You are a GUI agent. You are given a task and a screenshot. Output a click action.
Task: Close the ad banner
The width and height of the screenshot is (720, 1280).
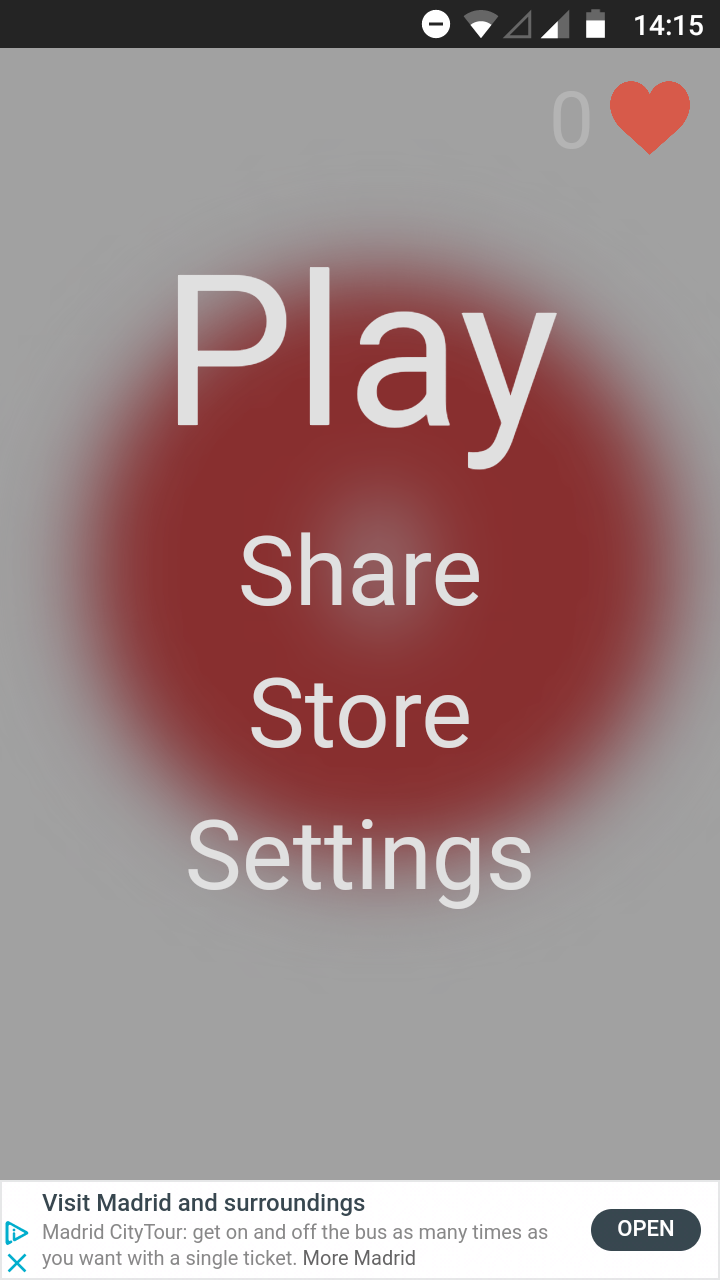(x=17, y=1263)
